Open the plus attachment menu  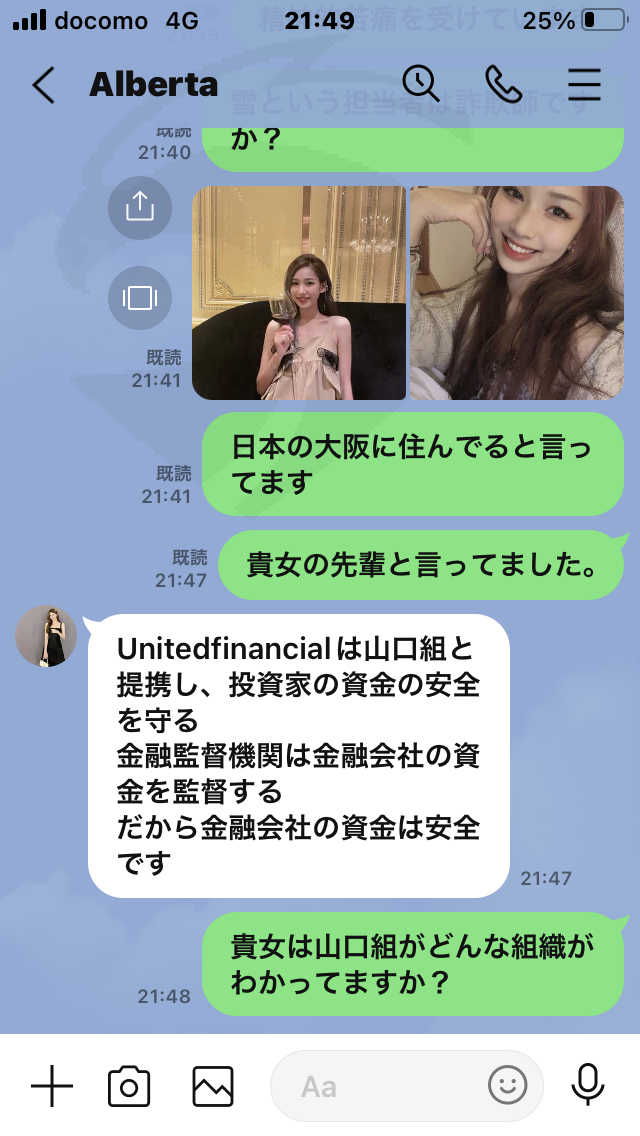pos(52,1086)
